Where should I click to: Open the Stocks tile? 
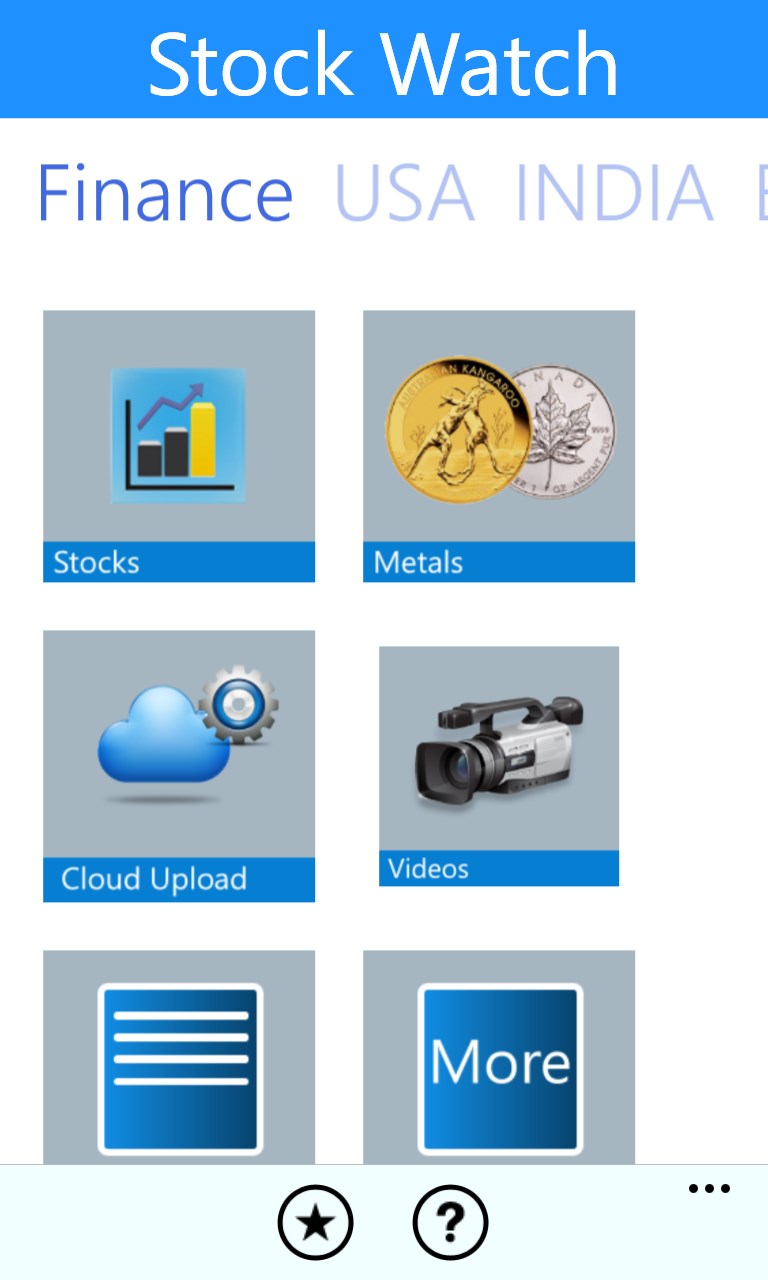(x=179, y=446)
